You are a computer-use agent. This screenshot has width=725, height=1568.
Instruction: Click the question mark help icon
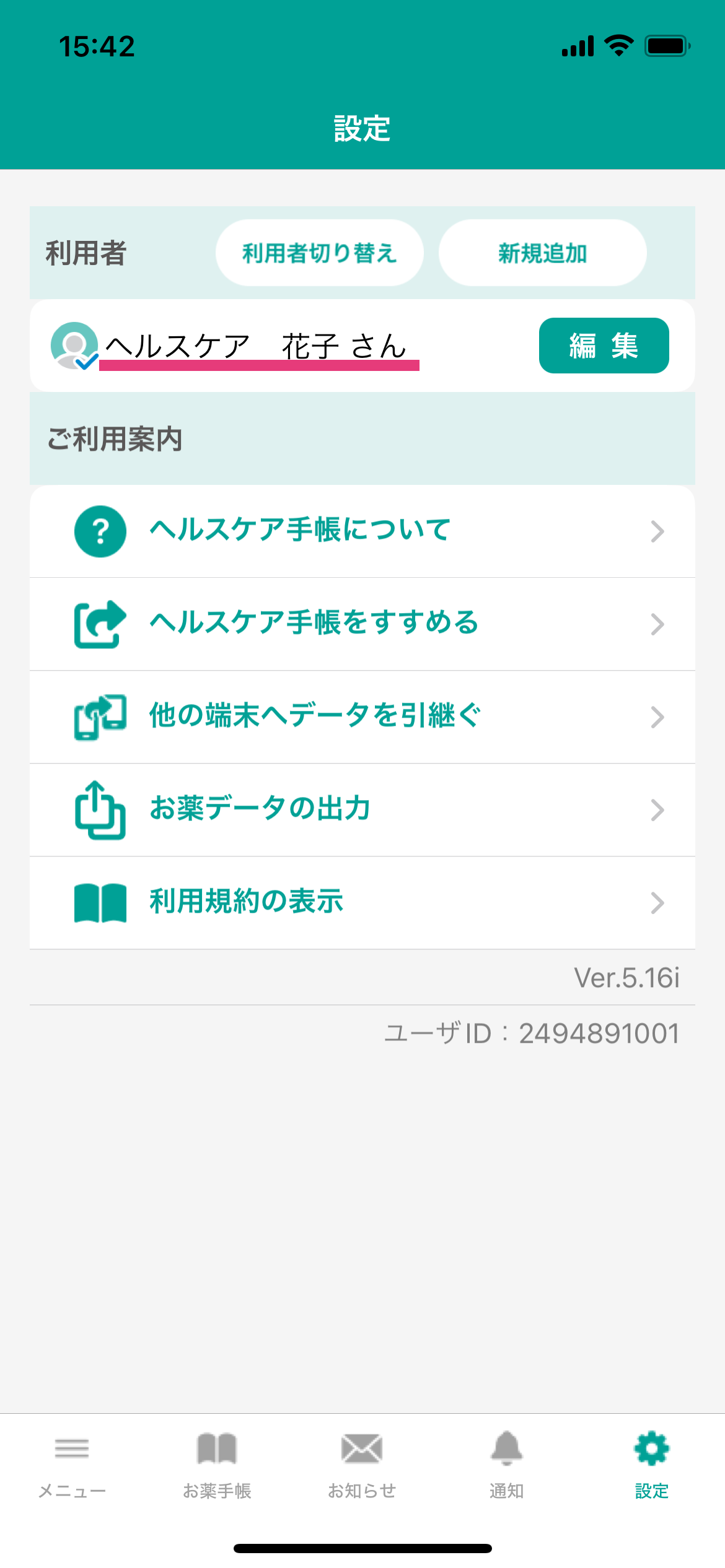pos(100,531)
